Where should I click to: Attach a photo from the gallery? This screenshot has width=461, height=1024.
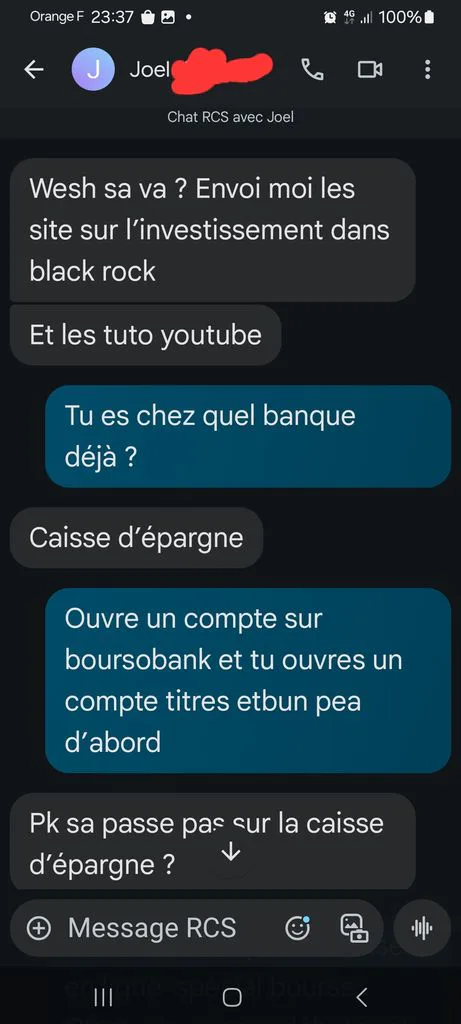tap(355, 927)
